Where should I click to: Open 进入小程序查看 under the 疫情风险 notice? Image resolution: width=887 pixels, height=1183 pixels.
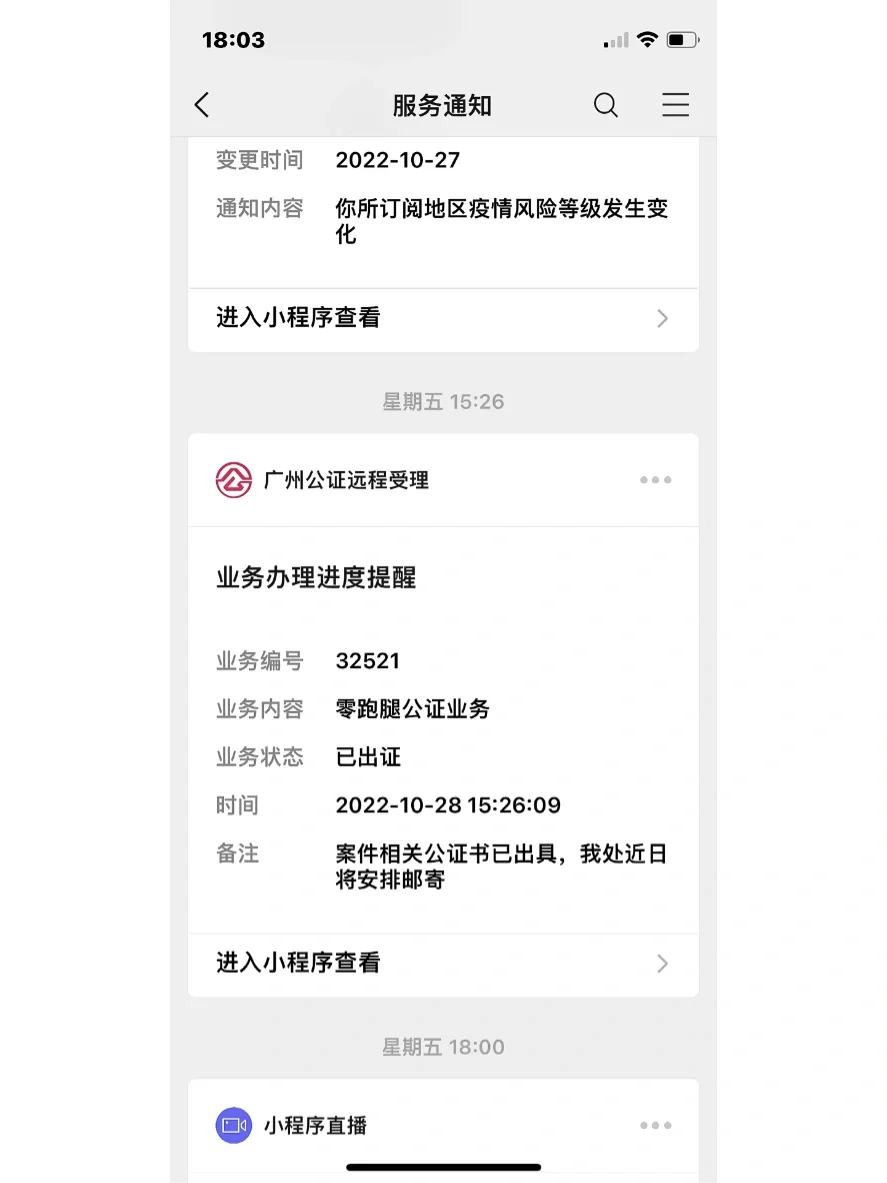pos(442,318)
